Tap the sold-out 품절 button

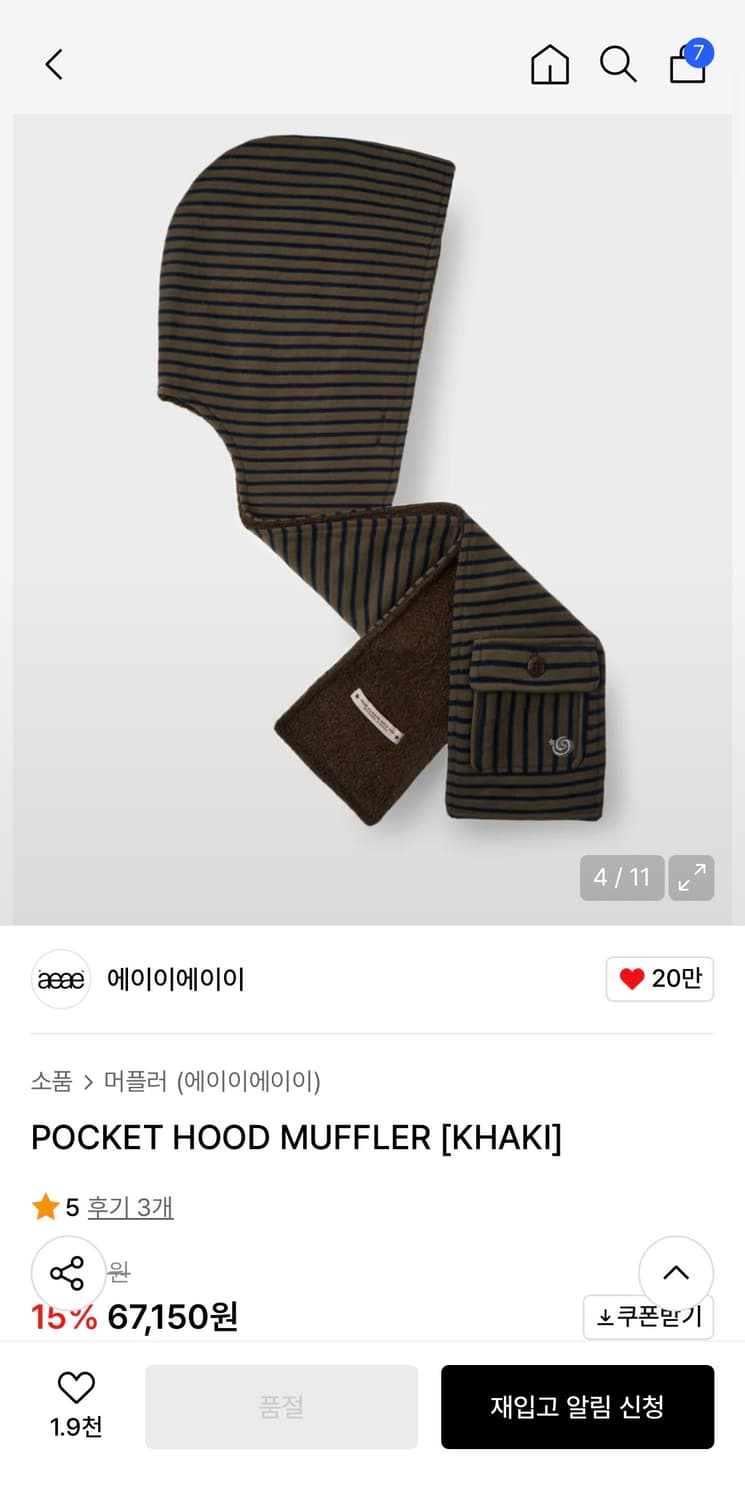coord(281,1407)
